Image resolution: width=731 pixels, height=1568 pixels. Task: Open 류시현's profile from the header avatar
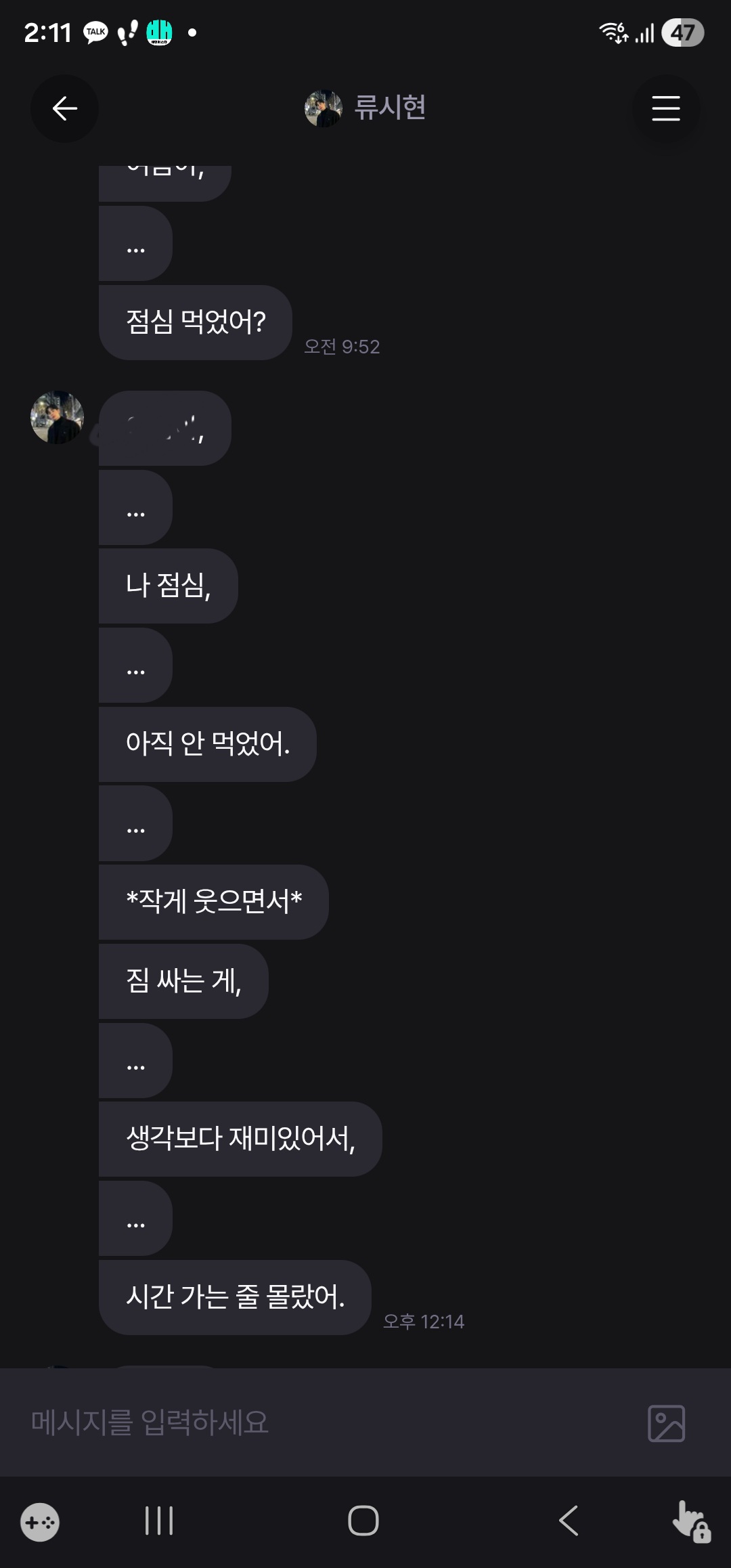323,108
